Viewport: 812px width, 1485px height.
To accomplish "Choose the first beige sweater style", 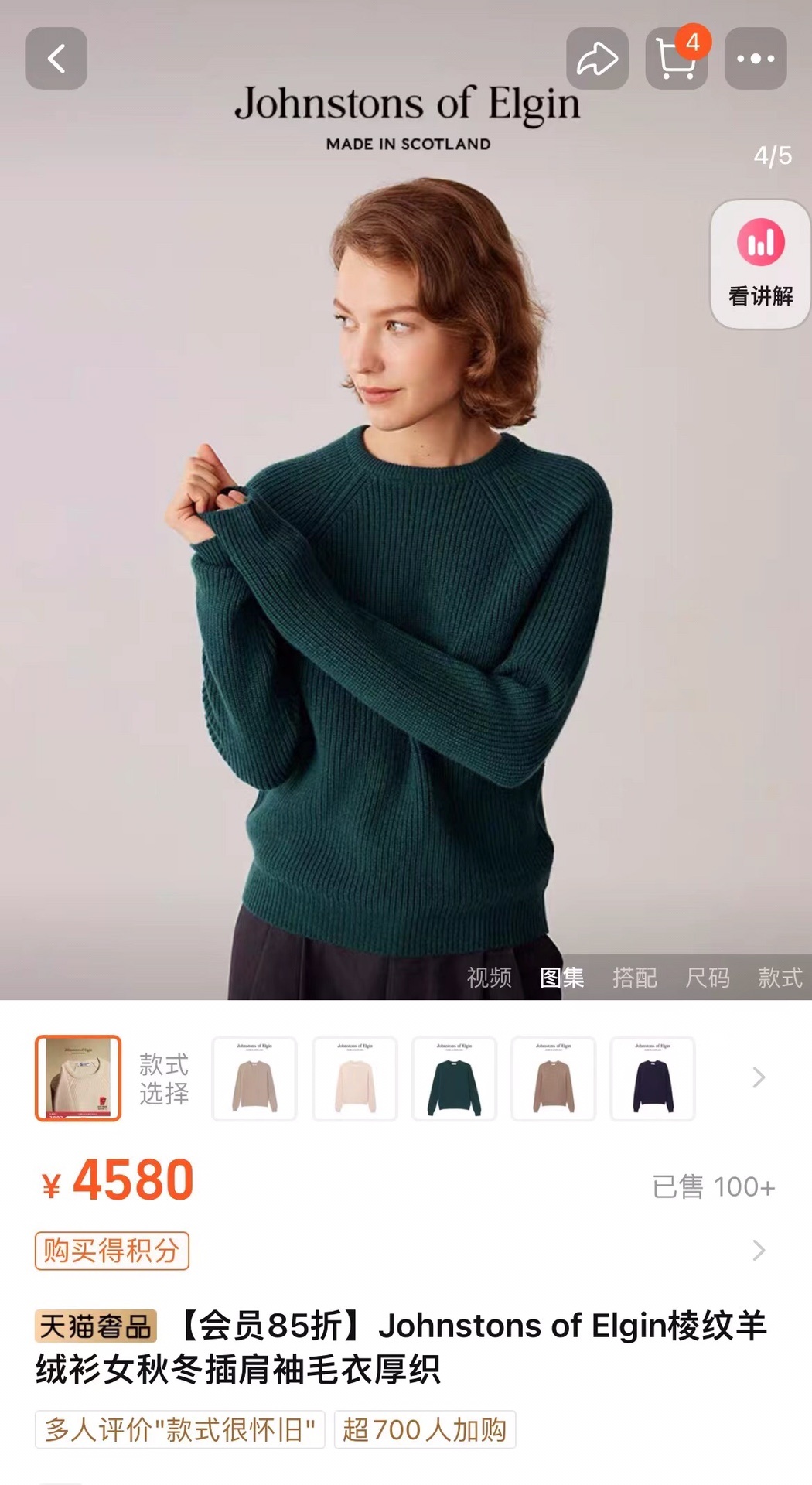I will (x=254, y=1078).
